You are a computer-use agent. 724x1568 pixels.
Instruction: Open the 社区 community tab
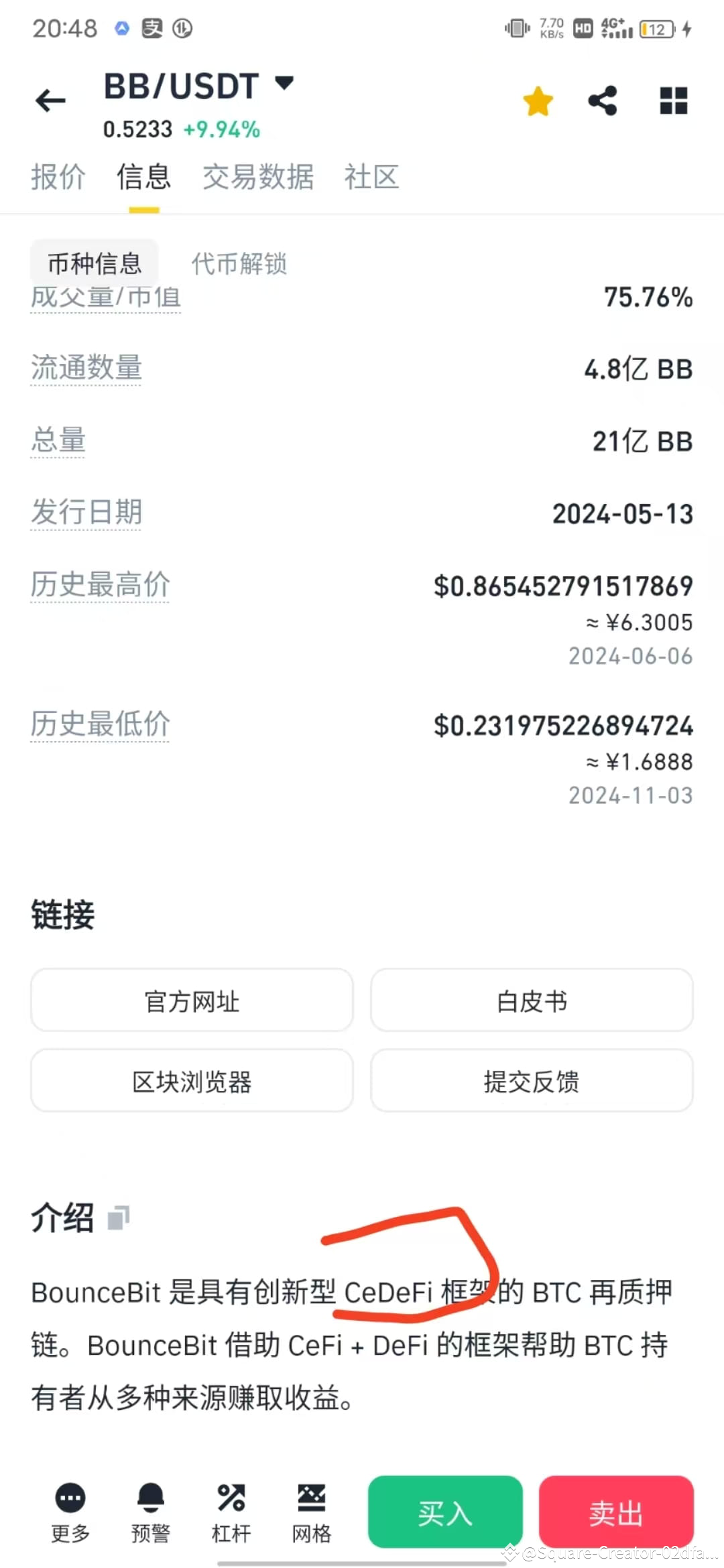click(371, 176)
